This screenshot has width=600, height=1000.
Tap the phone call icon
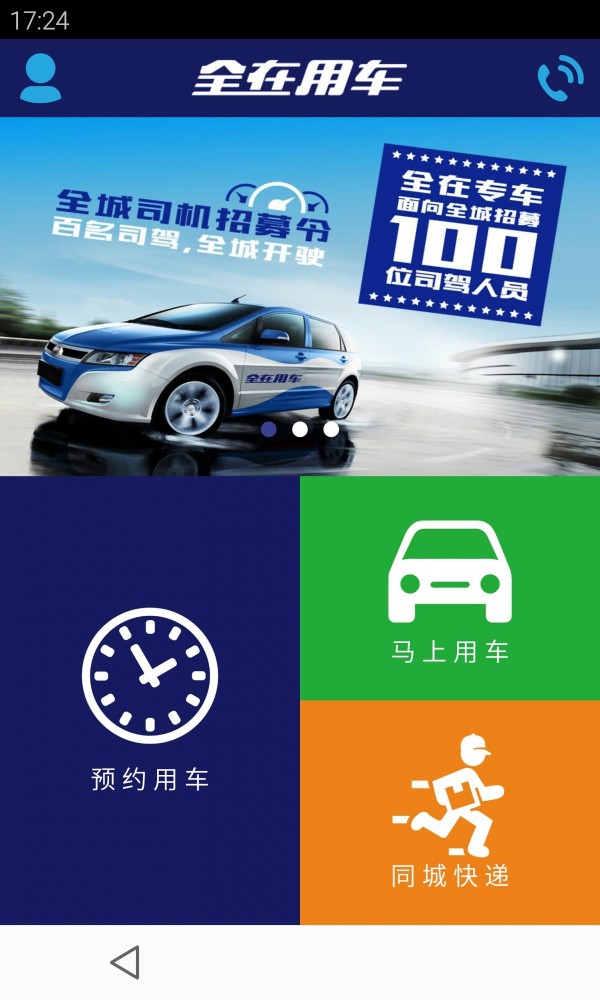coord(560,78)
